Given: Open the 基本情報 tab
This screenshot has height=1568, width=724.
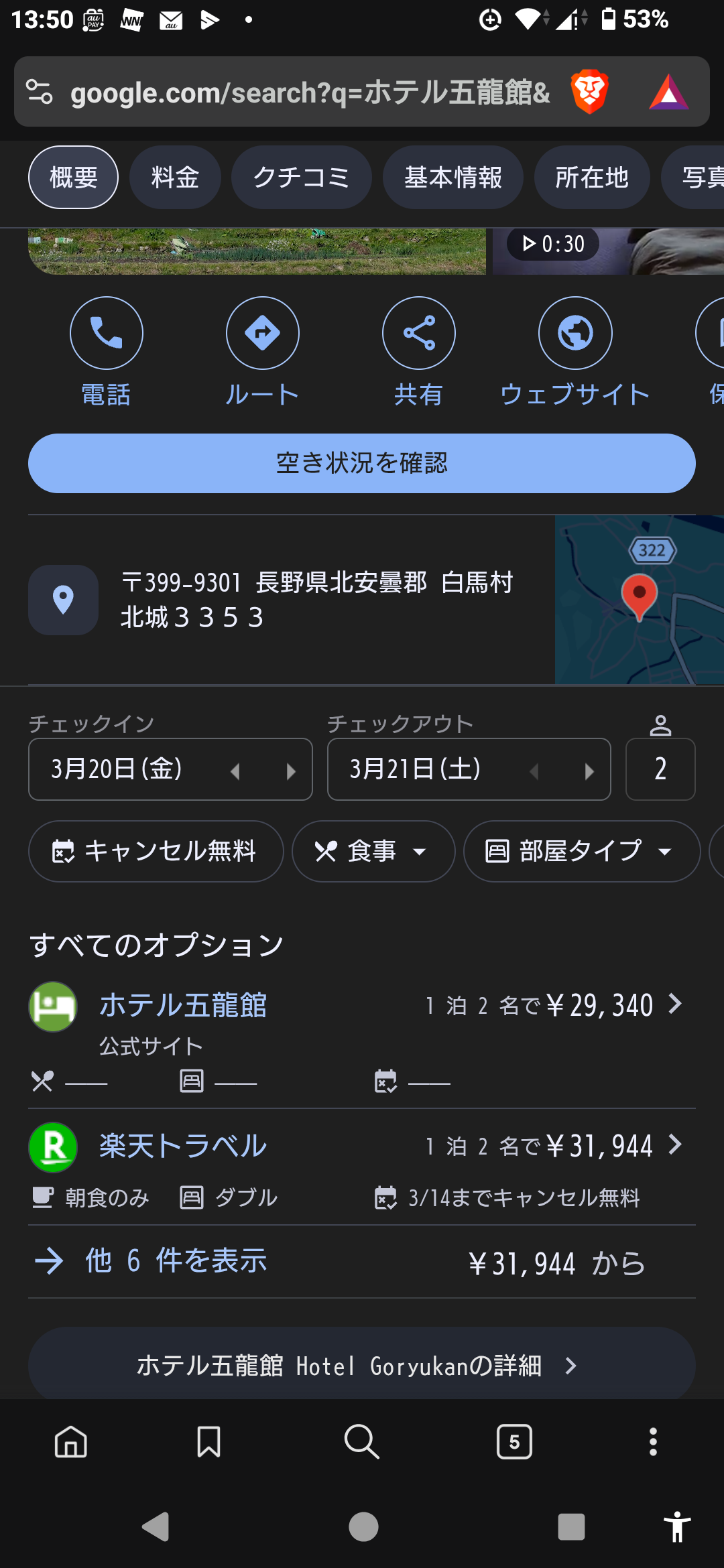Looking at the screenshot, I should pyautogui.click(x=452, y=178).
